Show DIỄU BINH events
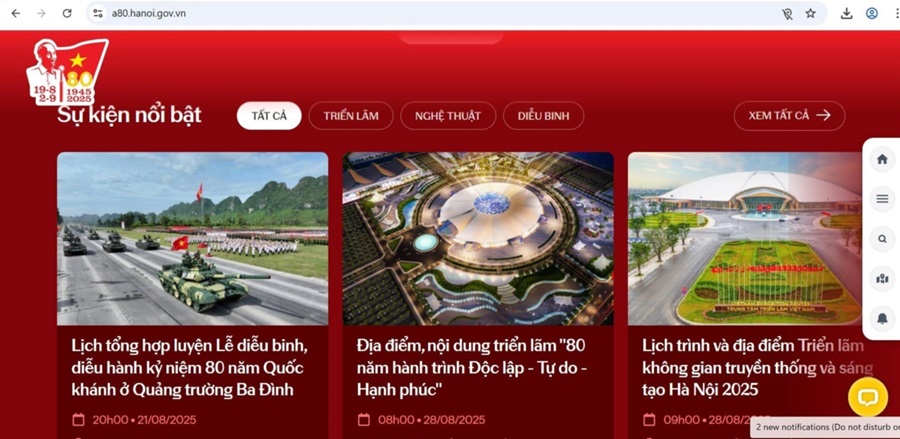Image resolution: width=900 pixels, height=439 pixels. pos(543,116)
